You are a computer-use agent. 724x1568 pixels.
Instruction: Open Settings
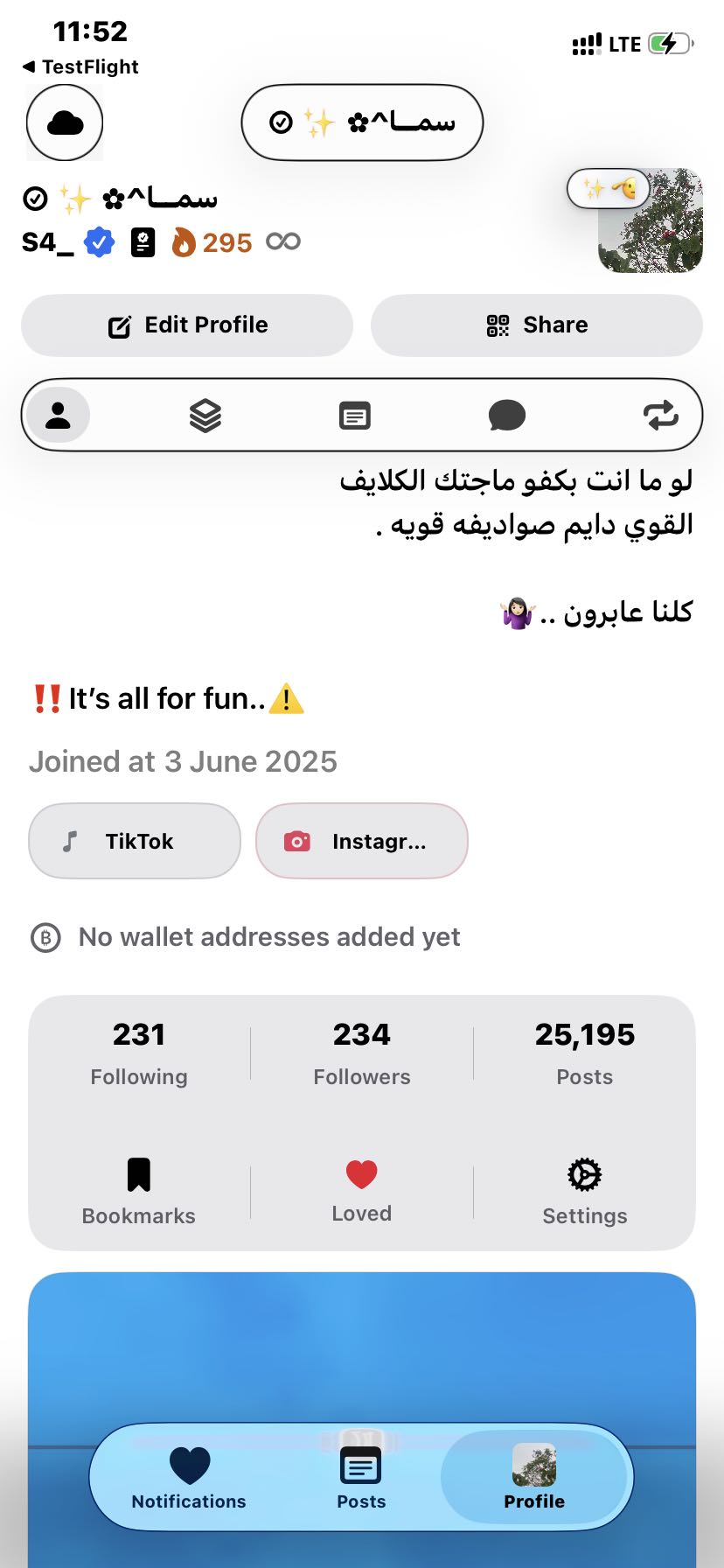pos(585,1191)
